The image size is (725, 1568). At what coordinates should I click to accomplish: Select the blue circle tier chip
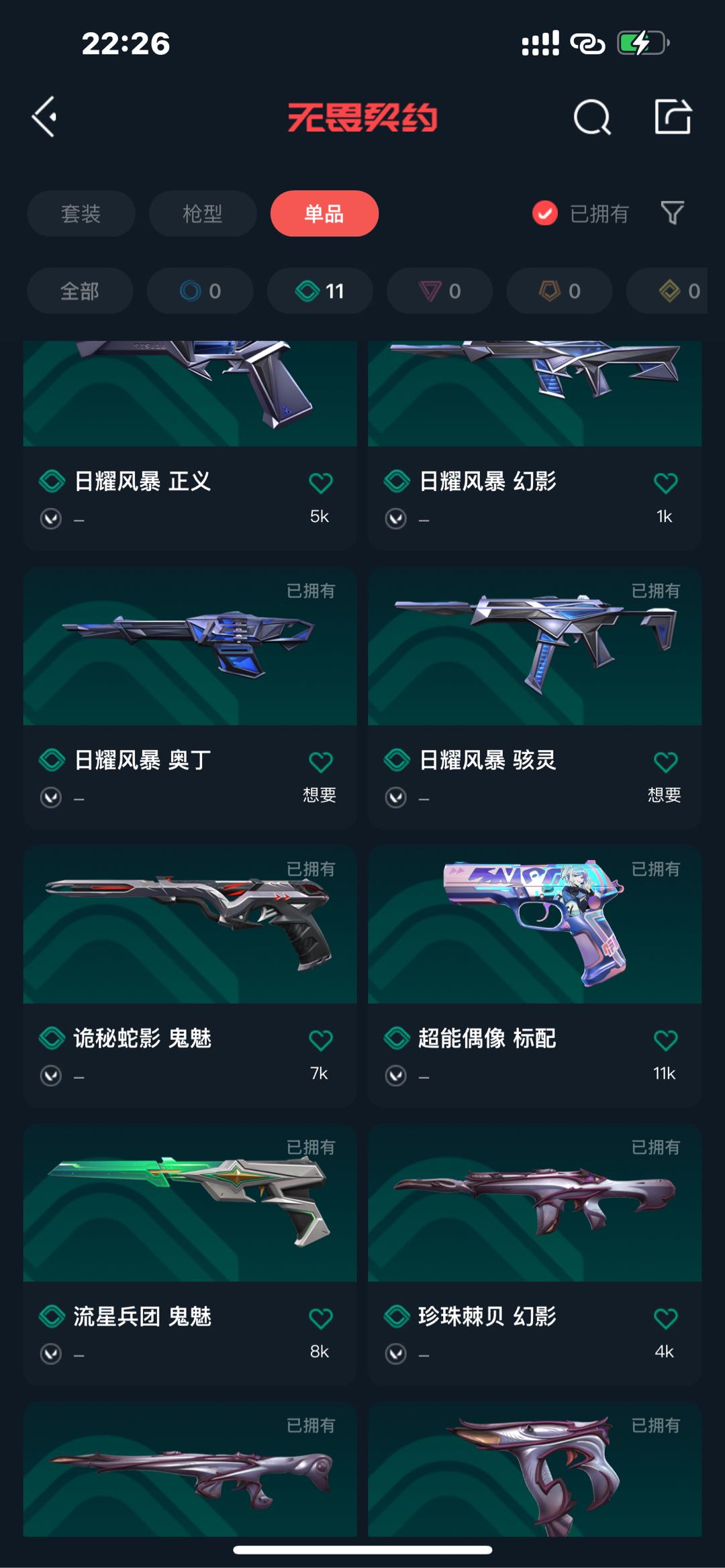point(200,291)
